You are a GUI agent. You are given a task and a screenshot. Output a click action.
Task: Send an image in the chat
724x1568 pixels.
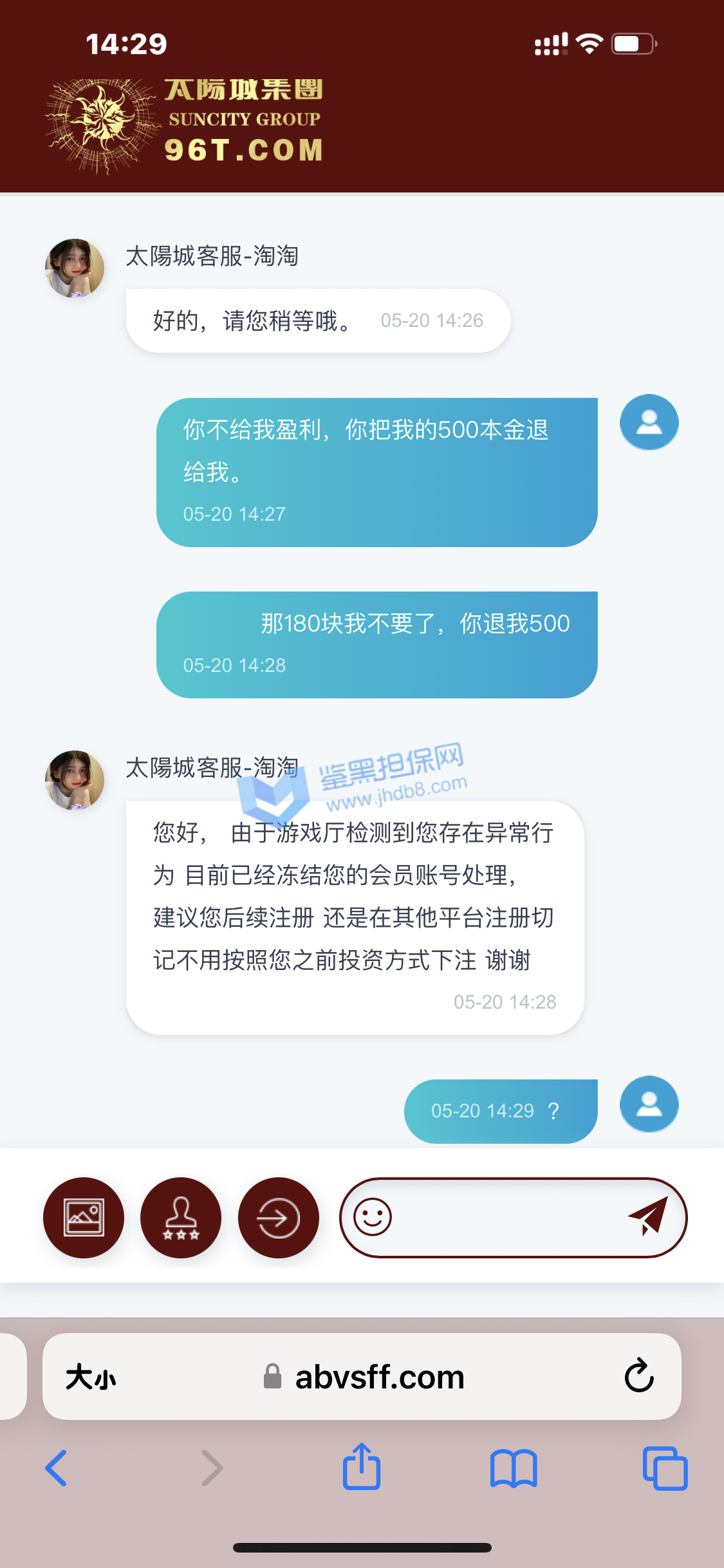[84, 1217]
